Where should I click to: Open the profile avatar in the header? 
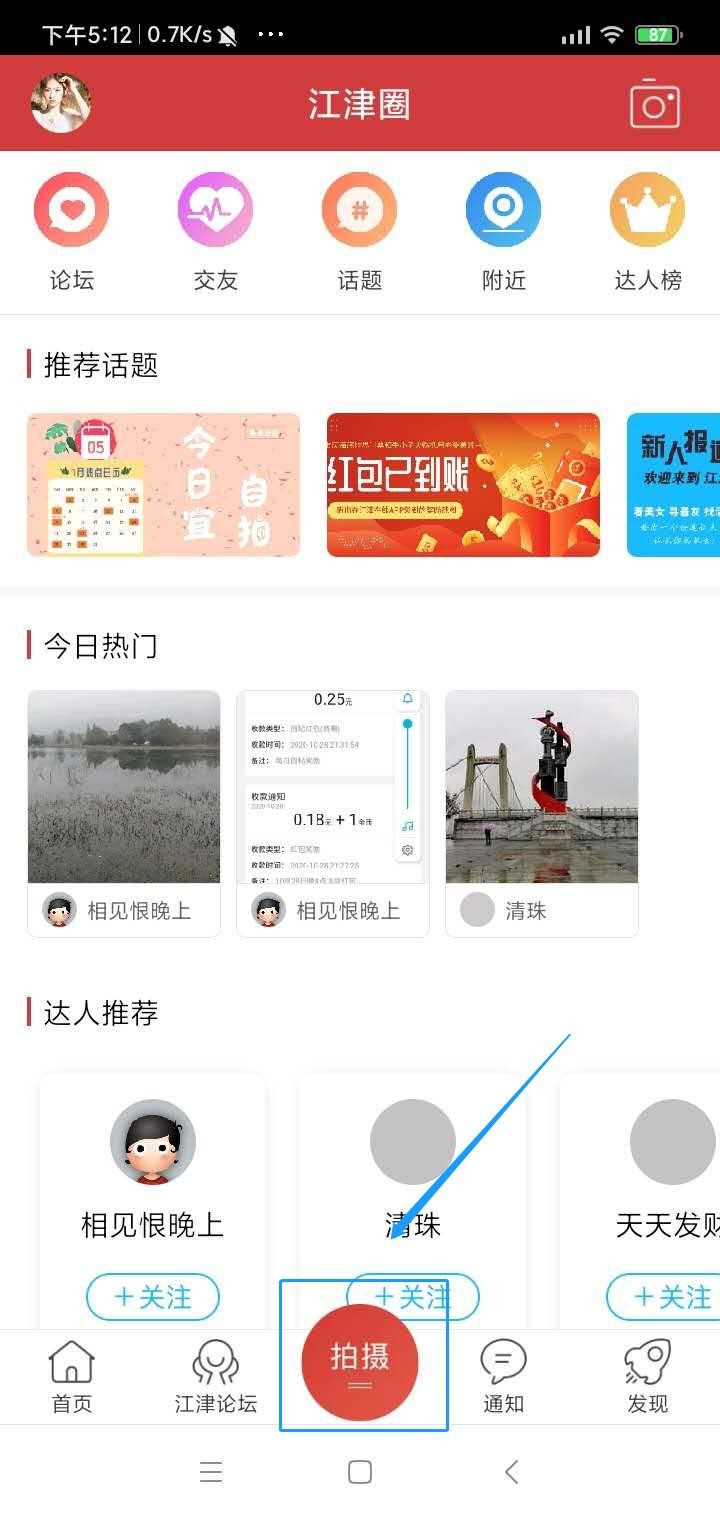[x=61, y=103]
